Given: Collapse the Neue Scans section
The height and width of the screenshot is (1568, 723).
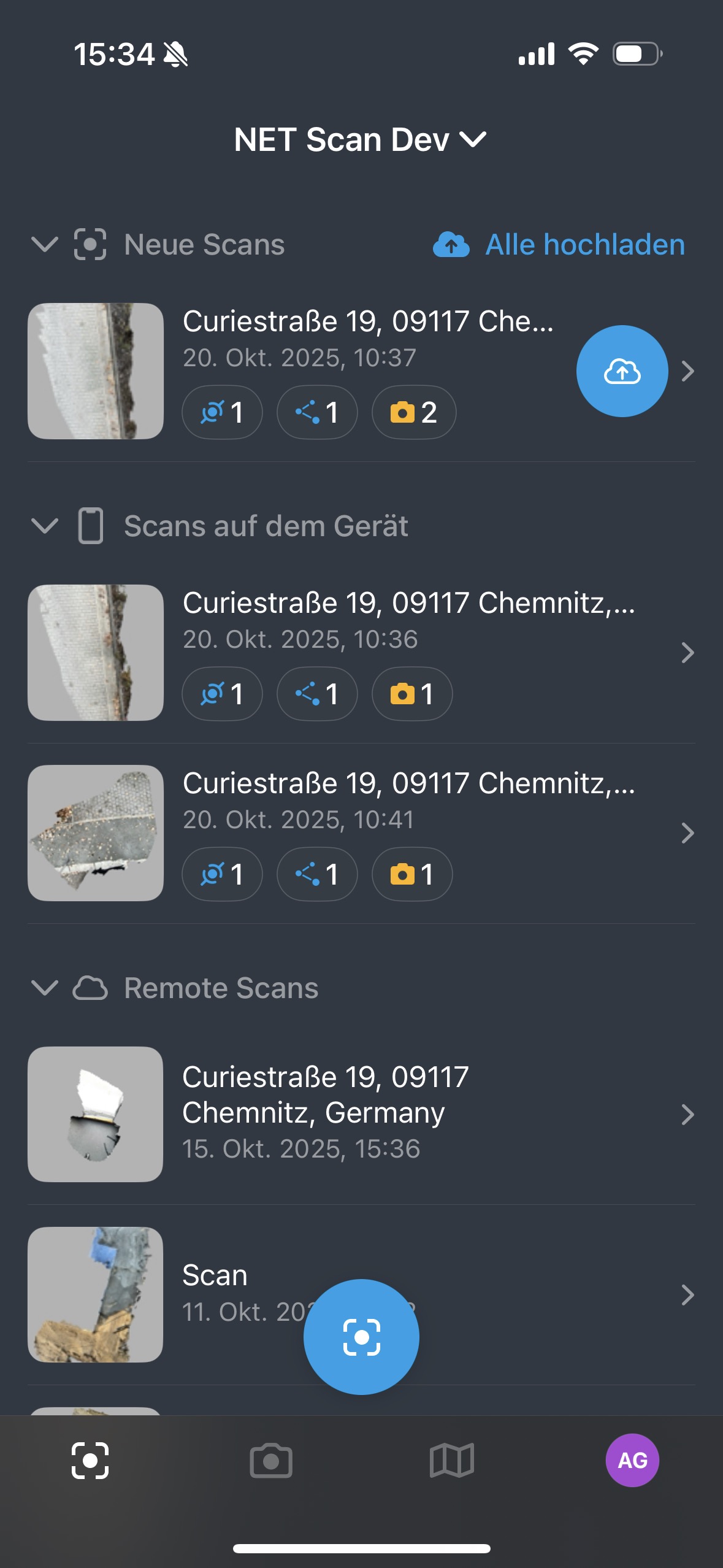Looking at the screenshot, I should 44,245.
